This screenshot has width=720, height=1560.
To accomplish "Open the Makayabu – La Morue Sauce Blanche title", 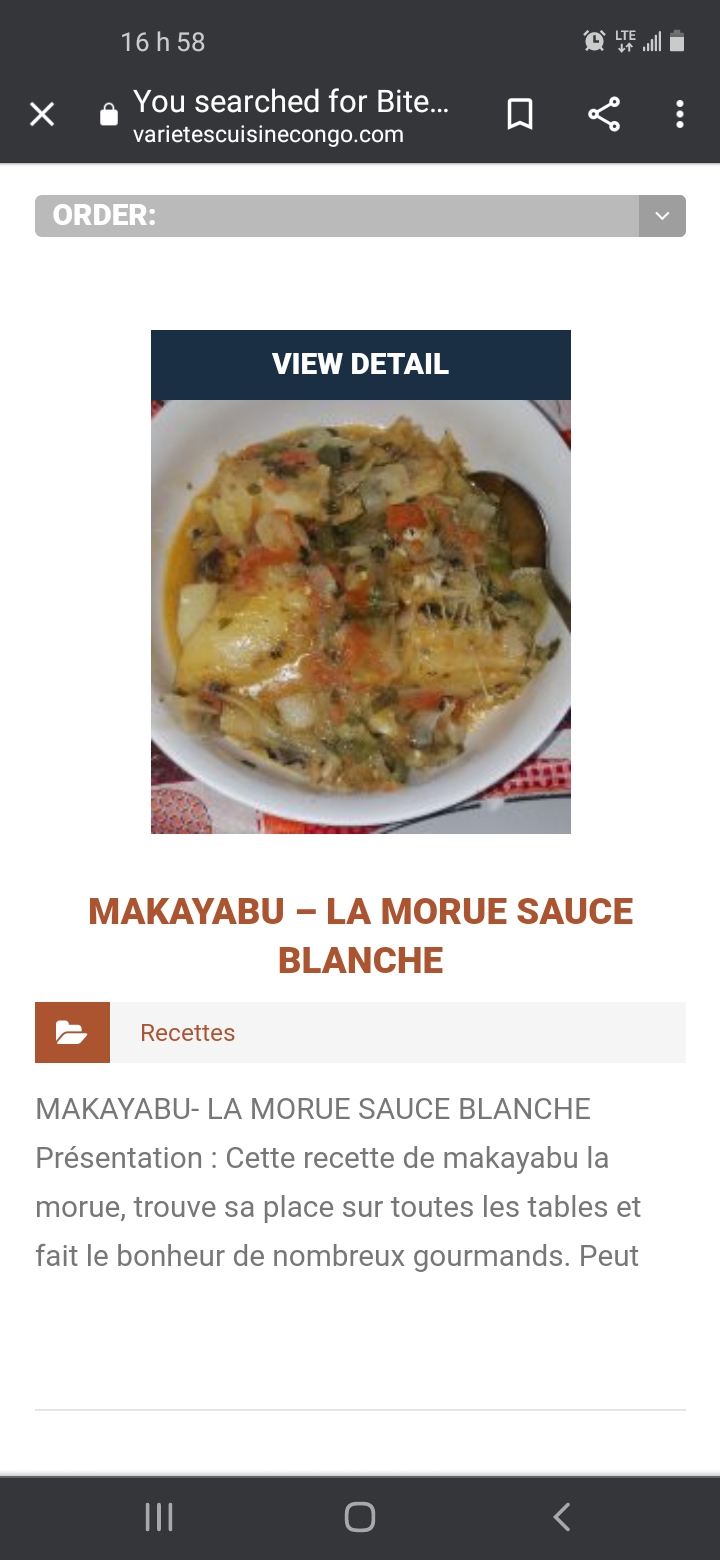I will [x=360, y=936].
